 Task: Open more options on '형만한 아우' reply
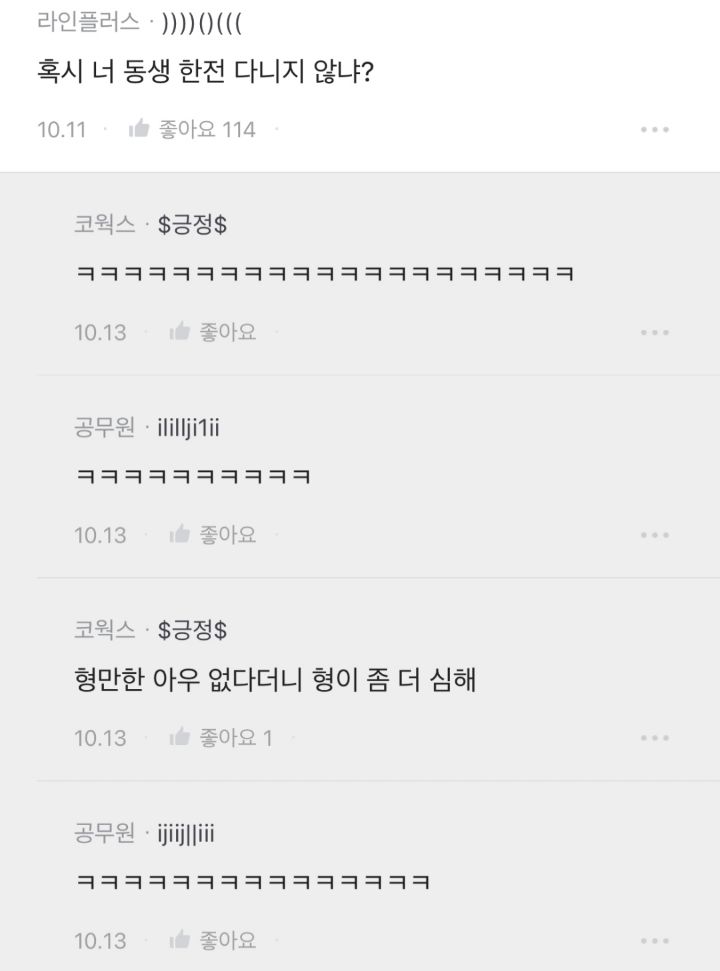click(654, 738)
